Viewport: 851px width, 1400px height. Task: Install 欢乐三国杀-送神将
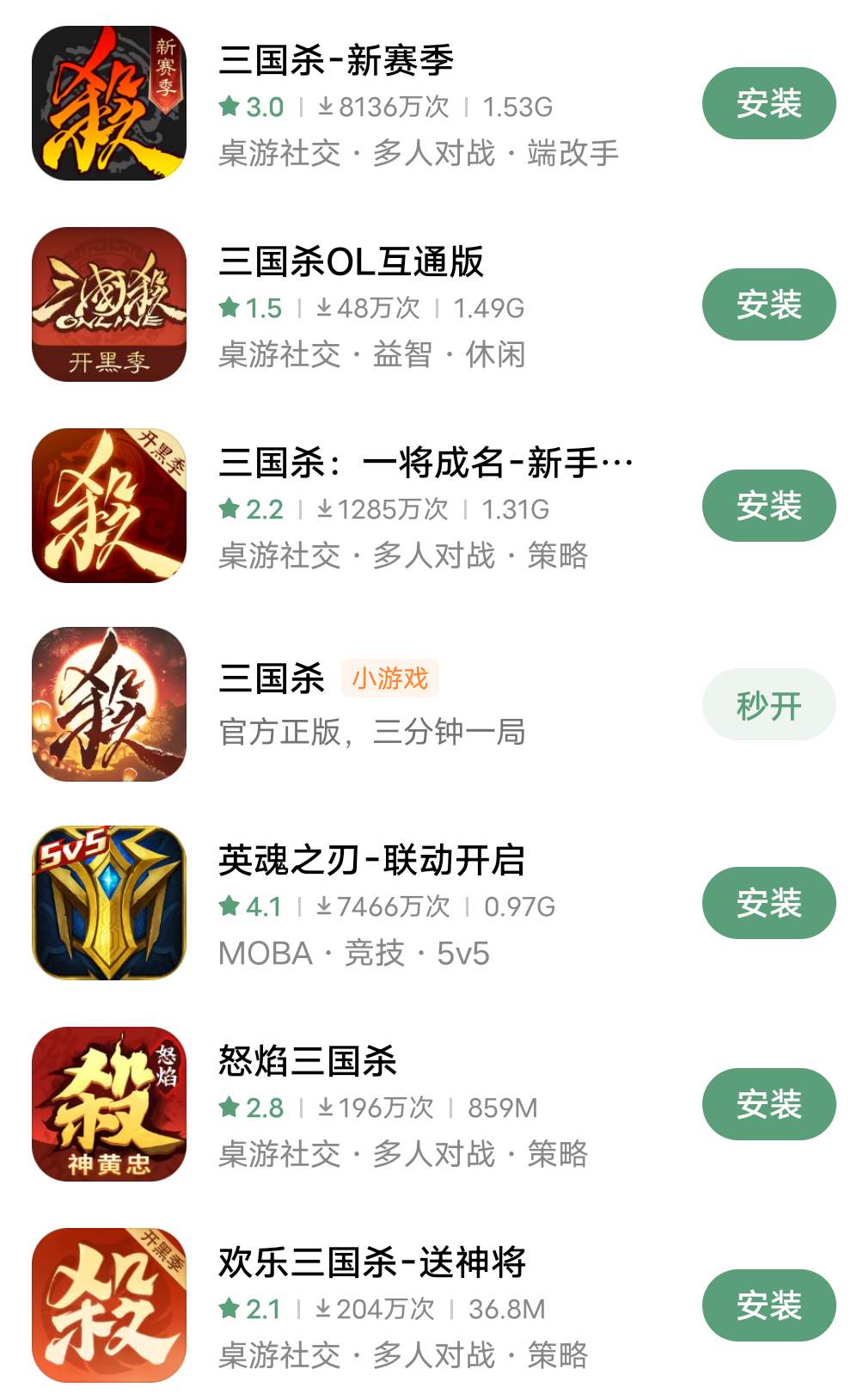[x=768, y=1305]
